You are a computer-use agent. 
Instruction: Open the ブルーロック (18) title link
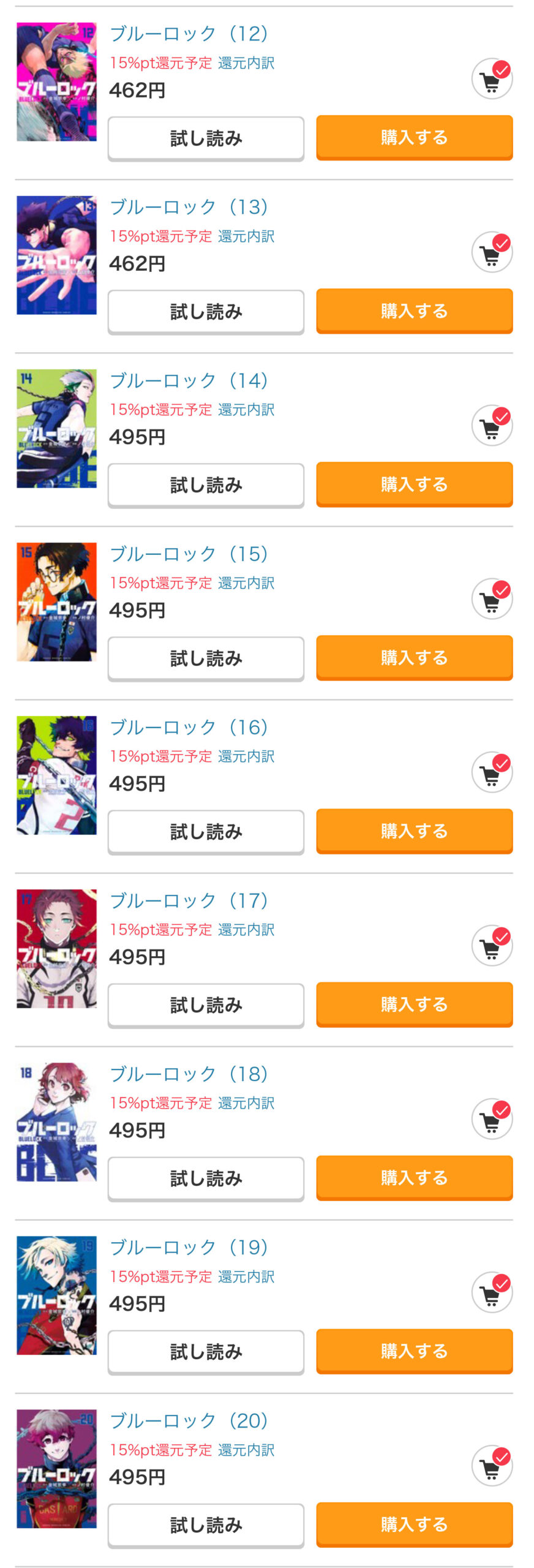[189, 1074]
